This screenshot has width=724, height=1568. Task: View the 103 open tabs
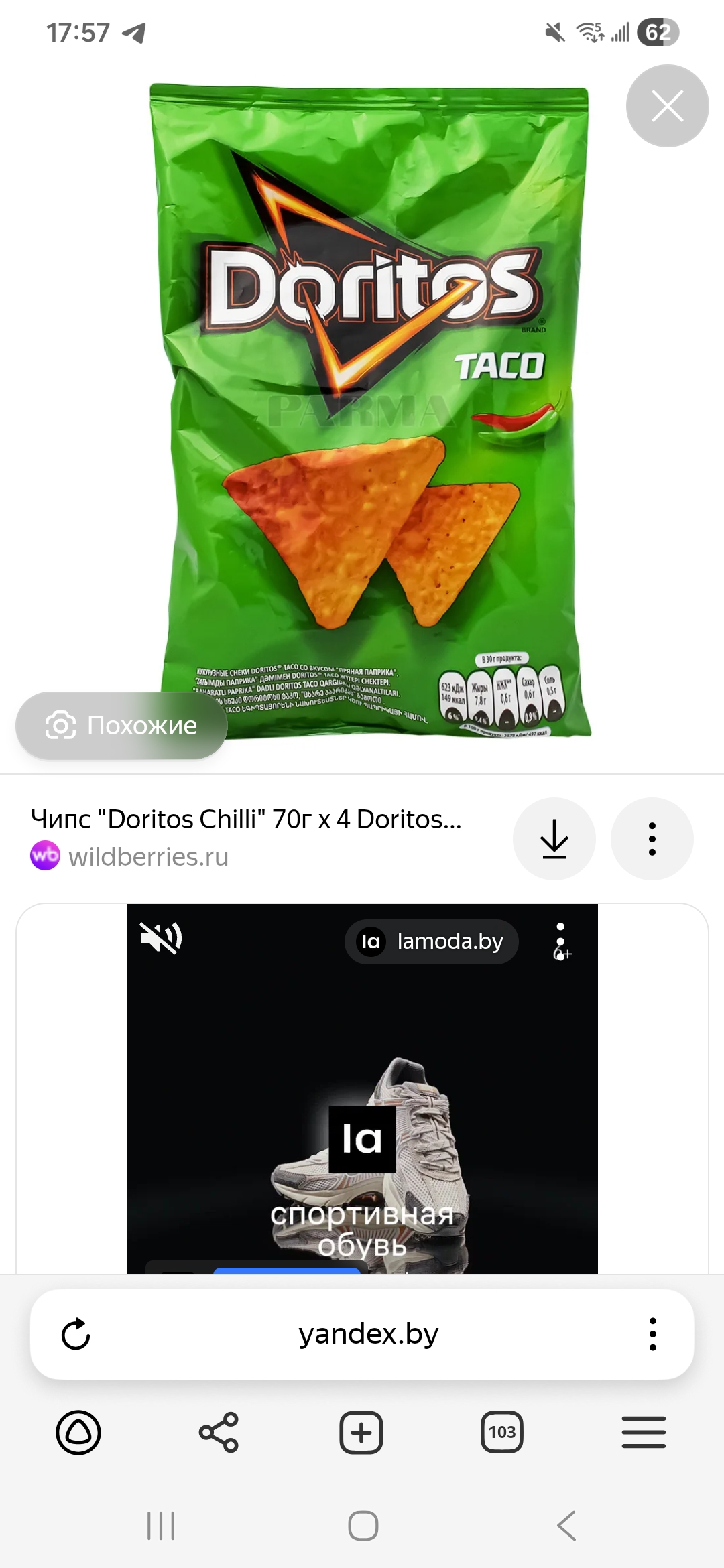pos(502,1433)
